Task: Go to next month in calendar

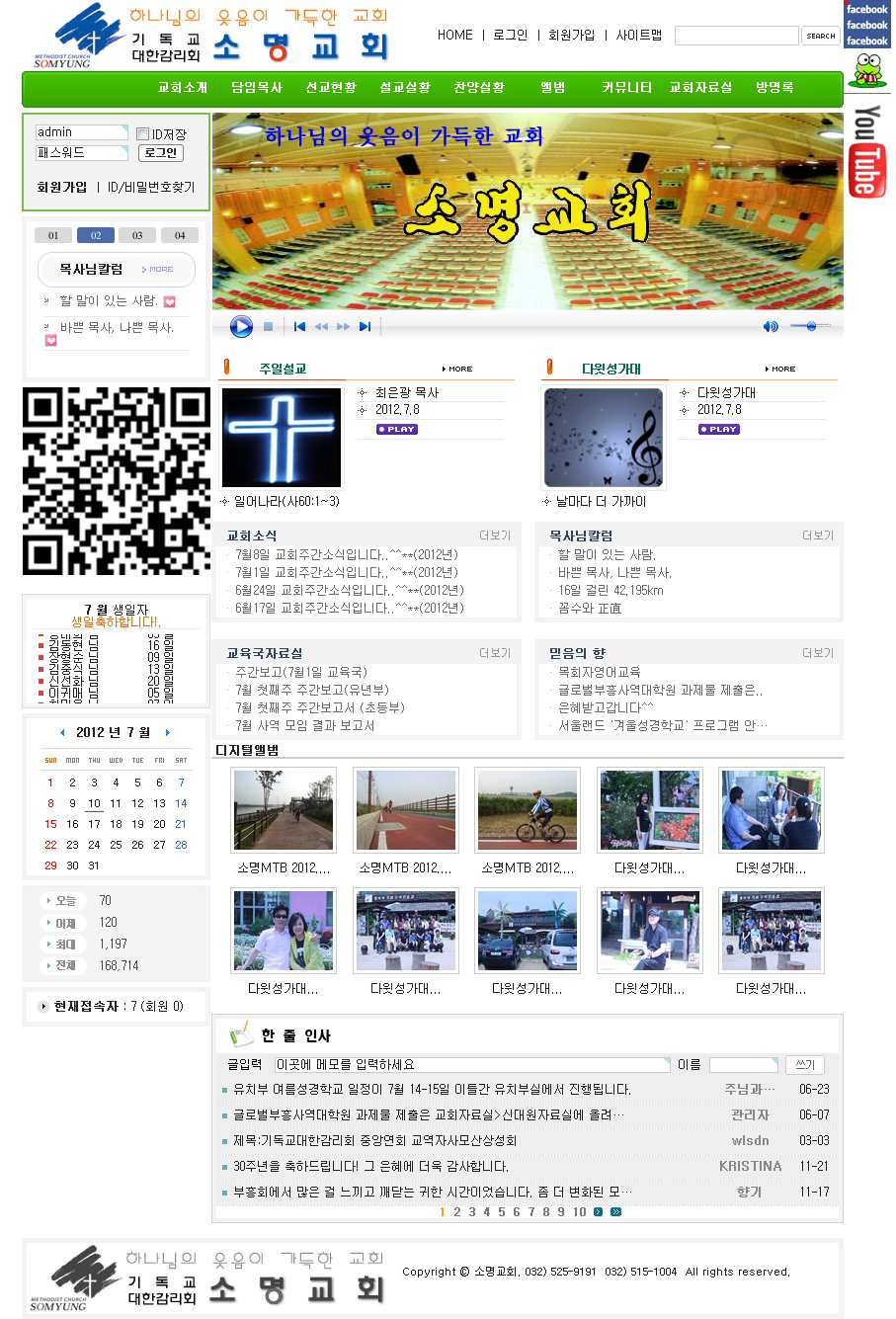Action: click(x=168, y=732)
